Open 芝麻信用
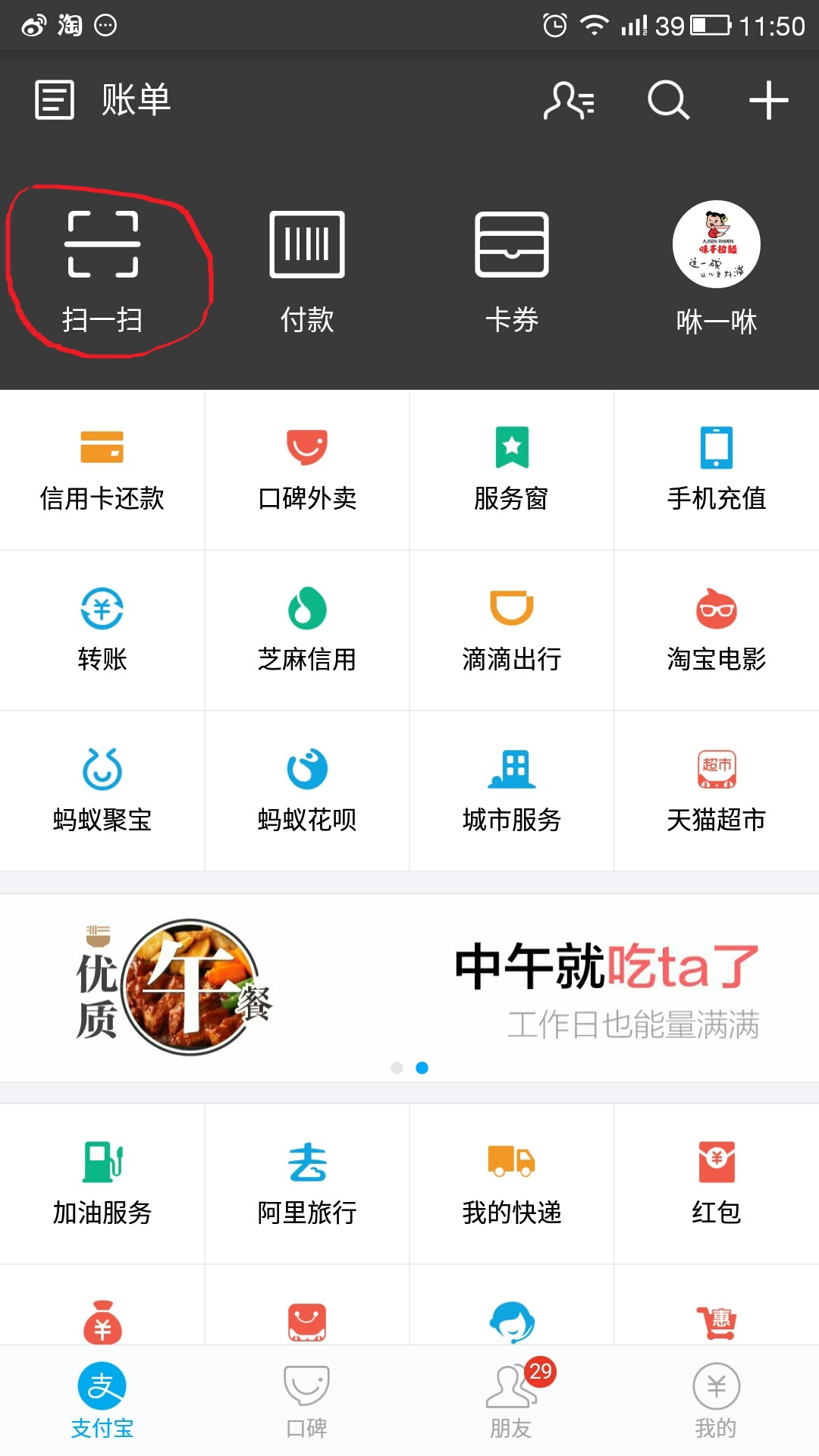Viewport: 819px width, 1456px height. pos(307,630)
